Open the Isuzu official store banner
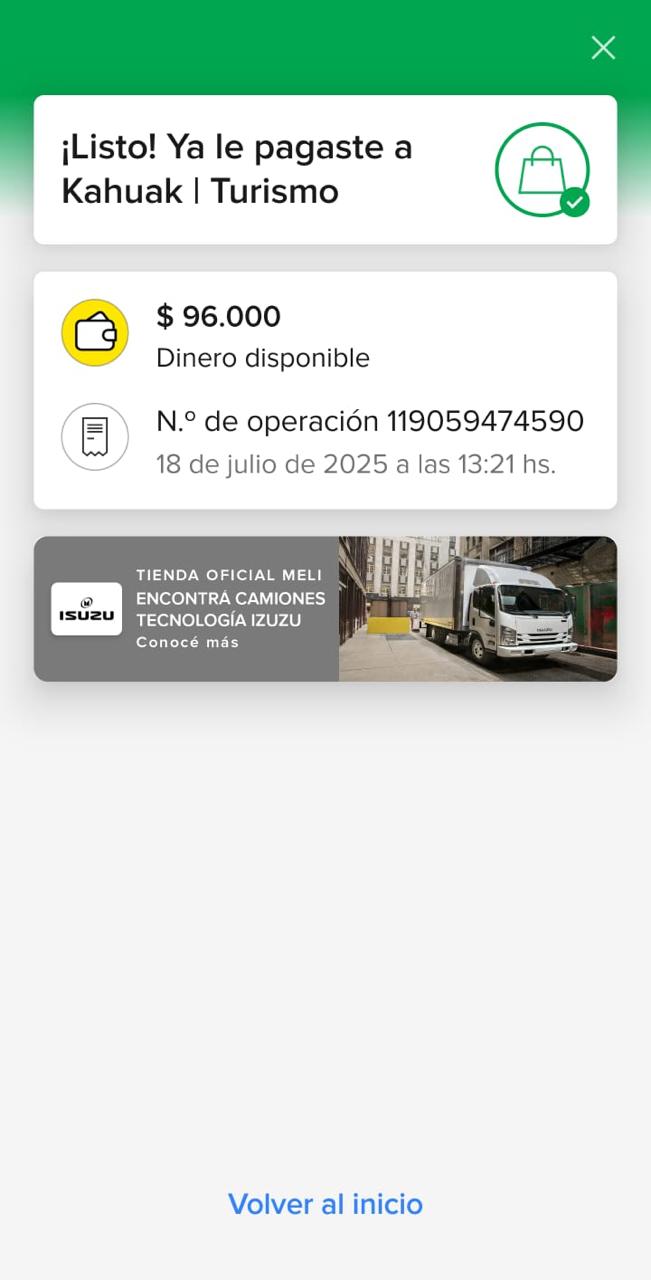This screenshot has width=651, height=1280. pos(325,609)
